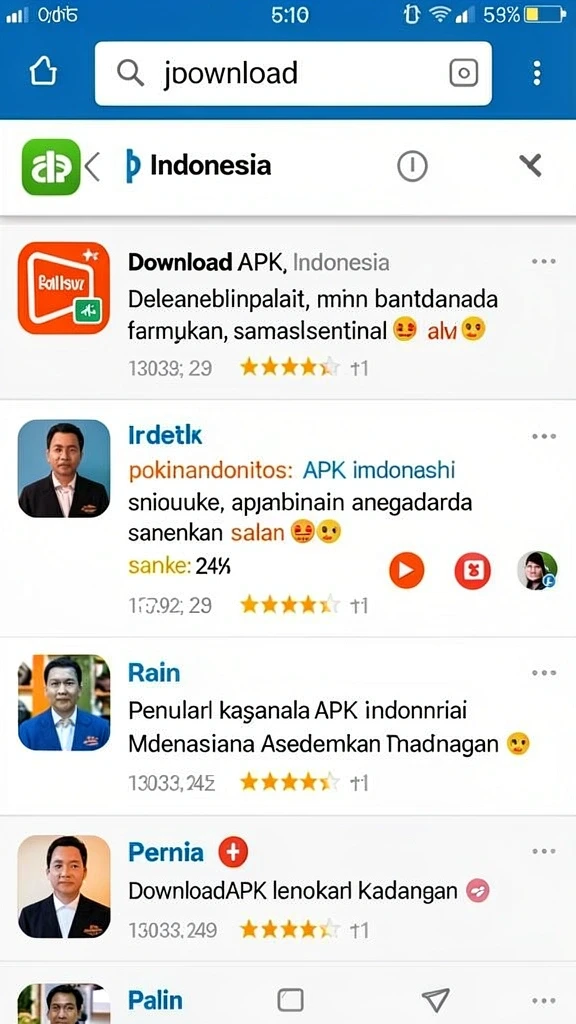
Task: Open the small profile avatar in Irdetlk
Action: [x=537, y=570]
